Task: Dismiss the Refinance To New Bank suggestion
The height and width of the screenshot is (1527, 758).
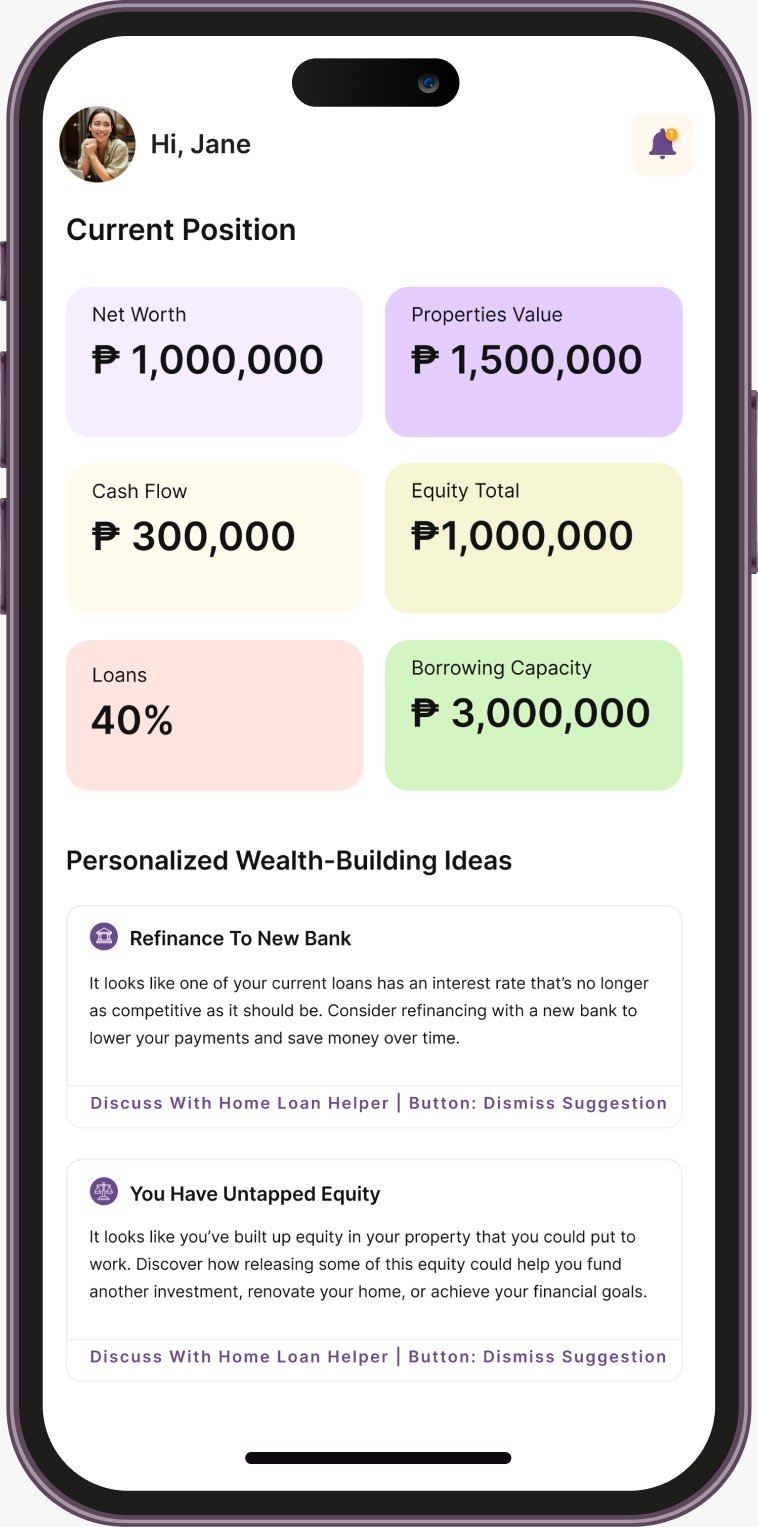Action: [x=537, y=1103]
